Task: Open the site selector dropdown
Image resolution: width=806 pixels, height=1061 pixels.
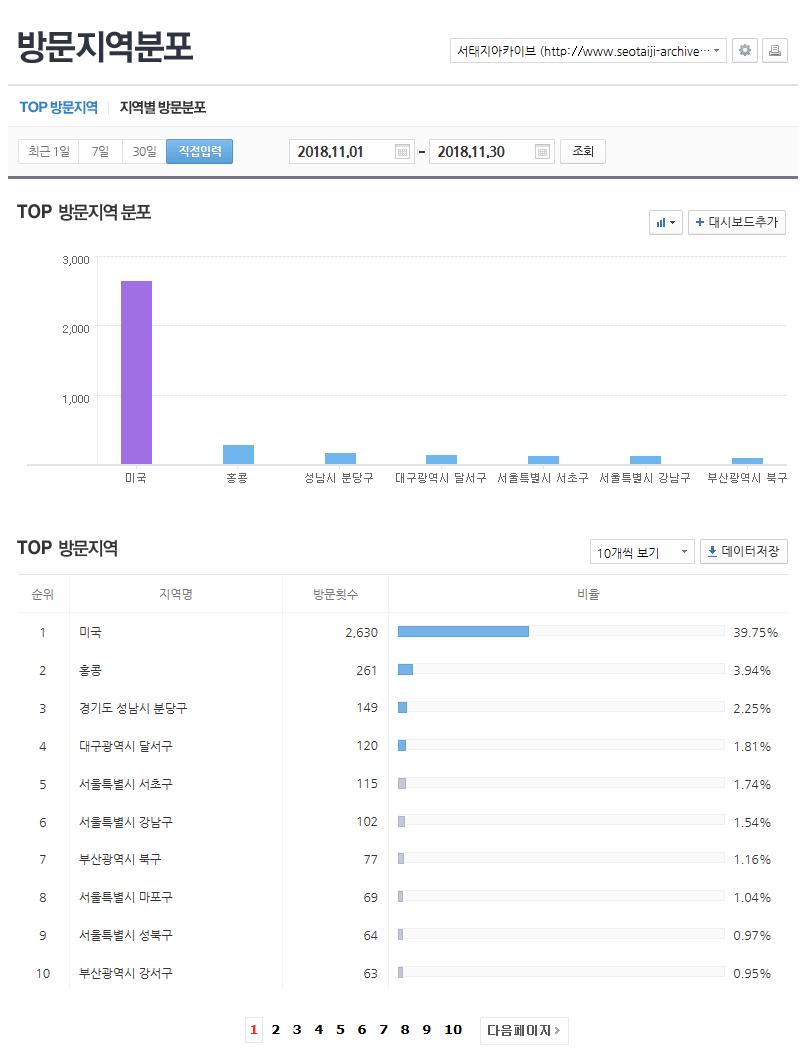Action: tap(588, 51)
